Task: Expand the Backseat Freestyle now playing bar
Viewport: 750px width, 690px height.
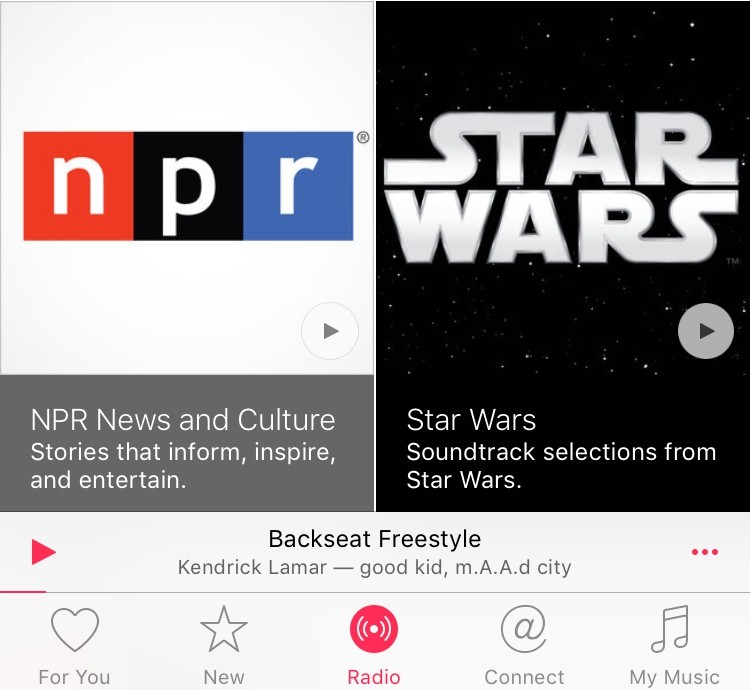Action: coord(375,552)
